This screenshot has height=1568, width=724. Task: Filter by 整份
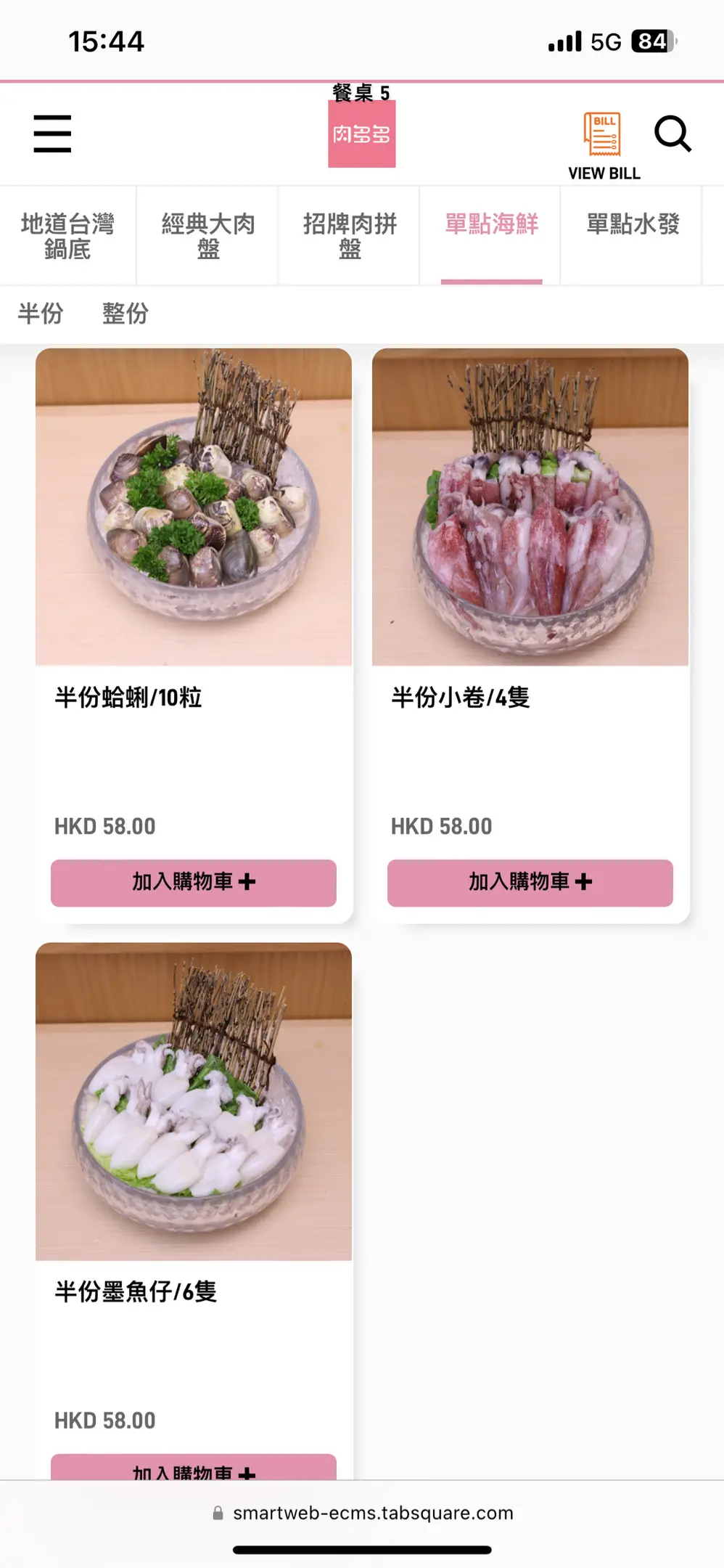(x=126, y=314)
